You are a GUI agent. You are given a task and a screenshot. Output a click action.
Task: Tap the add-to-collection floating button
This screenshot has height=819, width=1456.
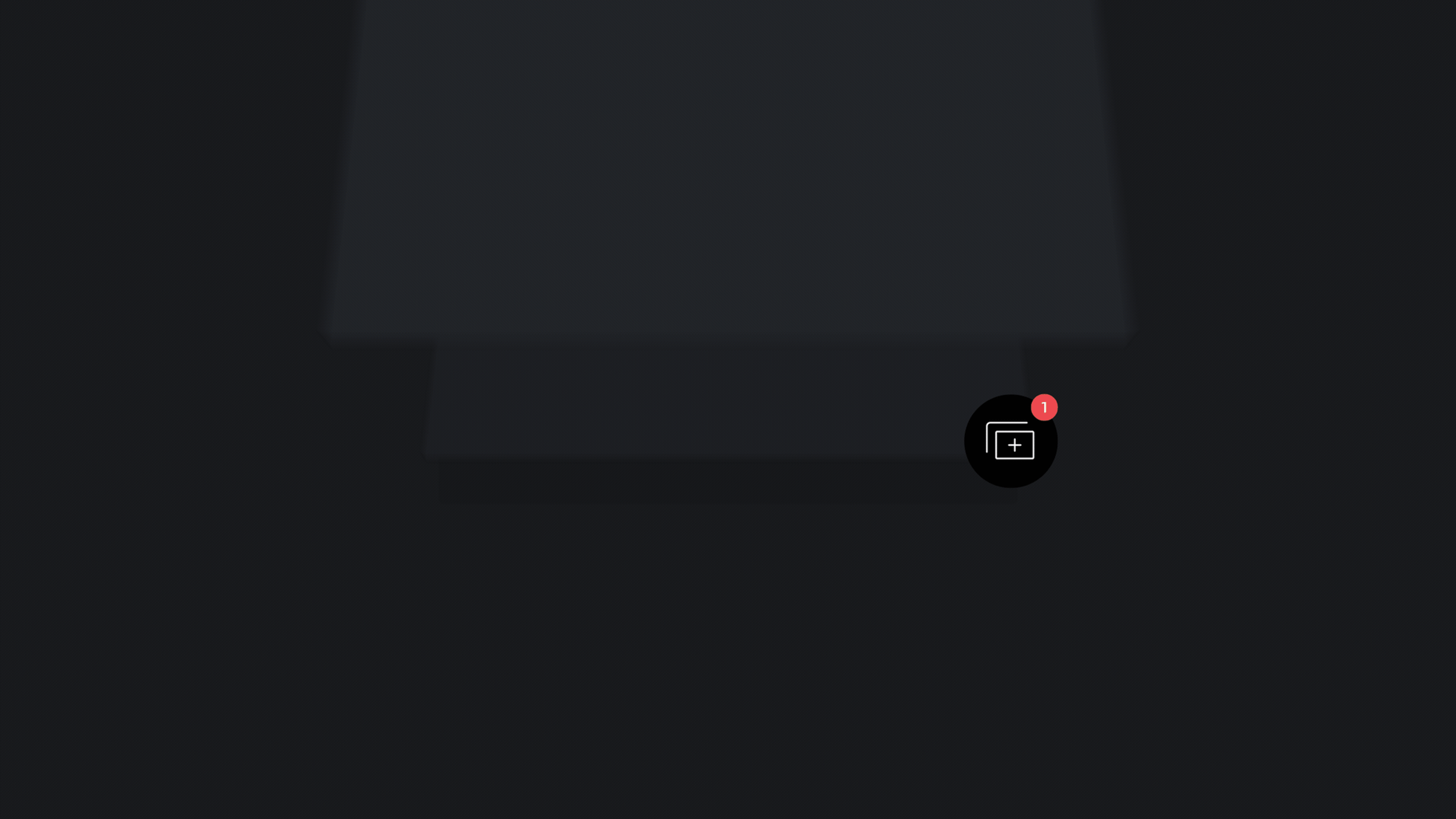pyautogui.click(x=1010, y=441)
